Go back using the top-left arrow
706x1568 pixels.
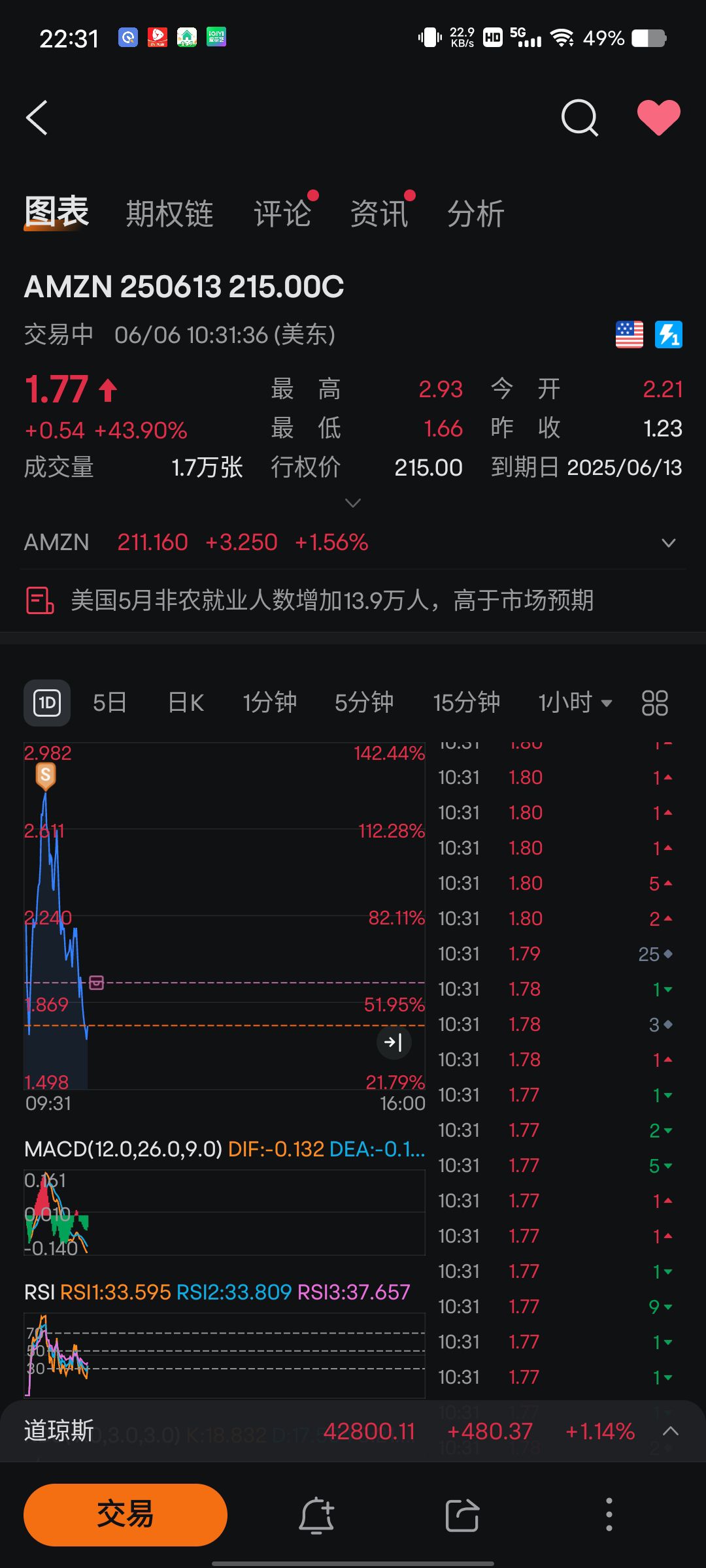coord(37,118)
